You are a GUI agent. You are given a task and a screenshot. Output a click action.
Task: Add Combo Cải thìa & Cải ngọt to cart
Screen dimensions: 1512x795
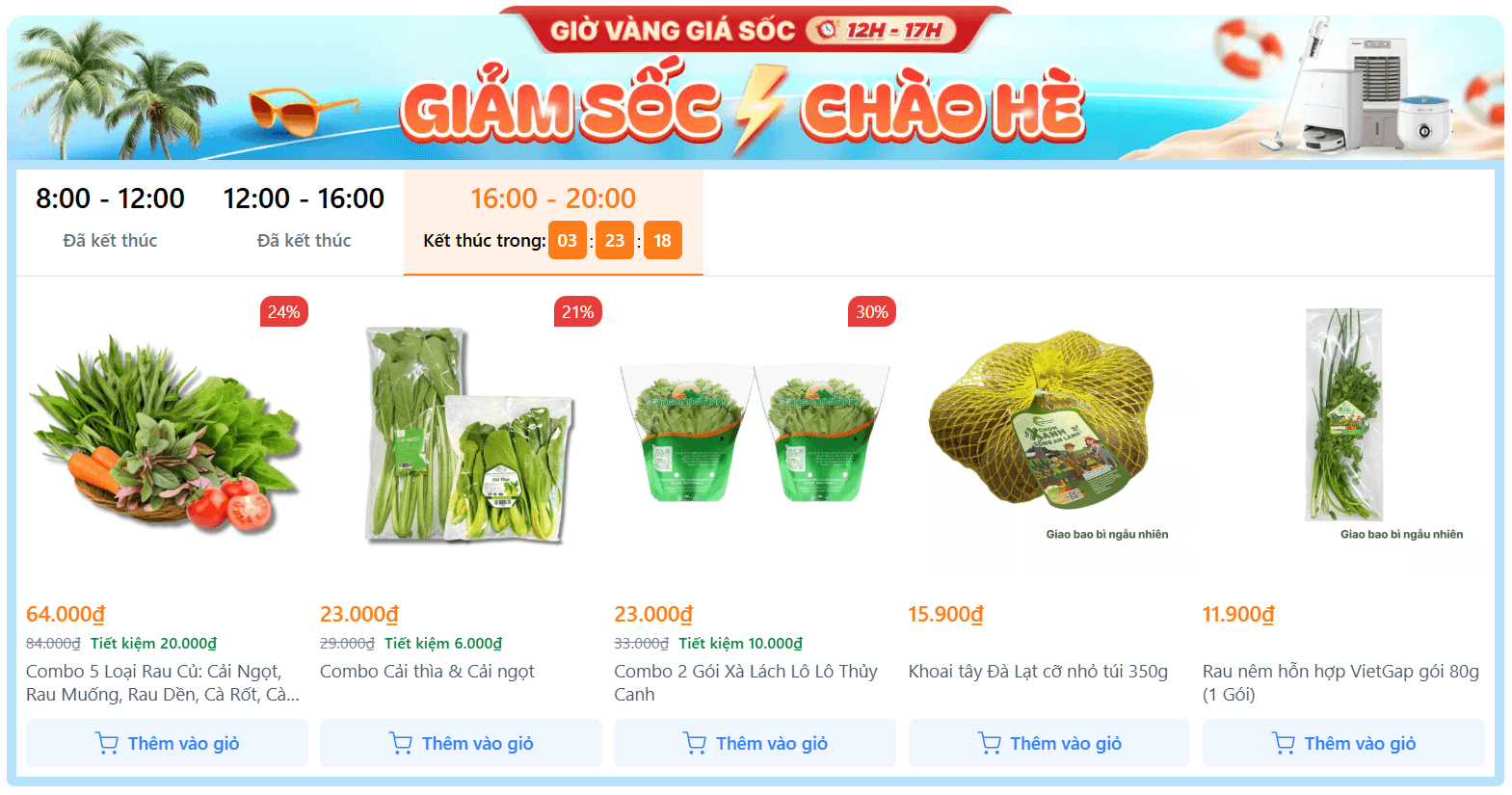pos(461,743)
